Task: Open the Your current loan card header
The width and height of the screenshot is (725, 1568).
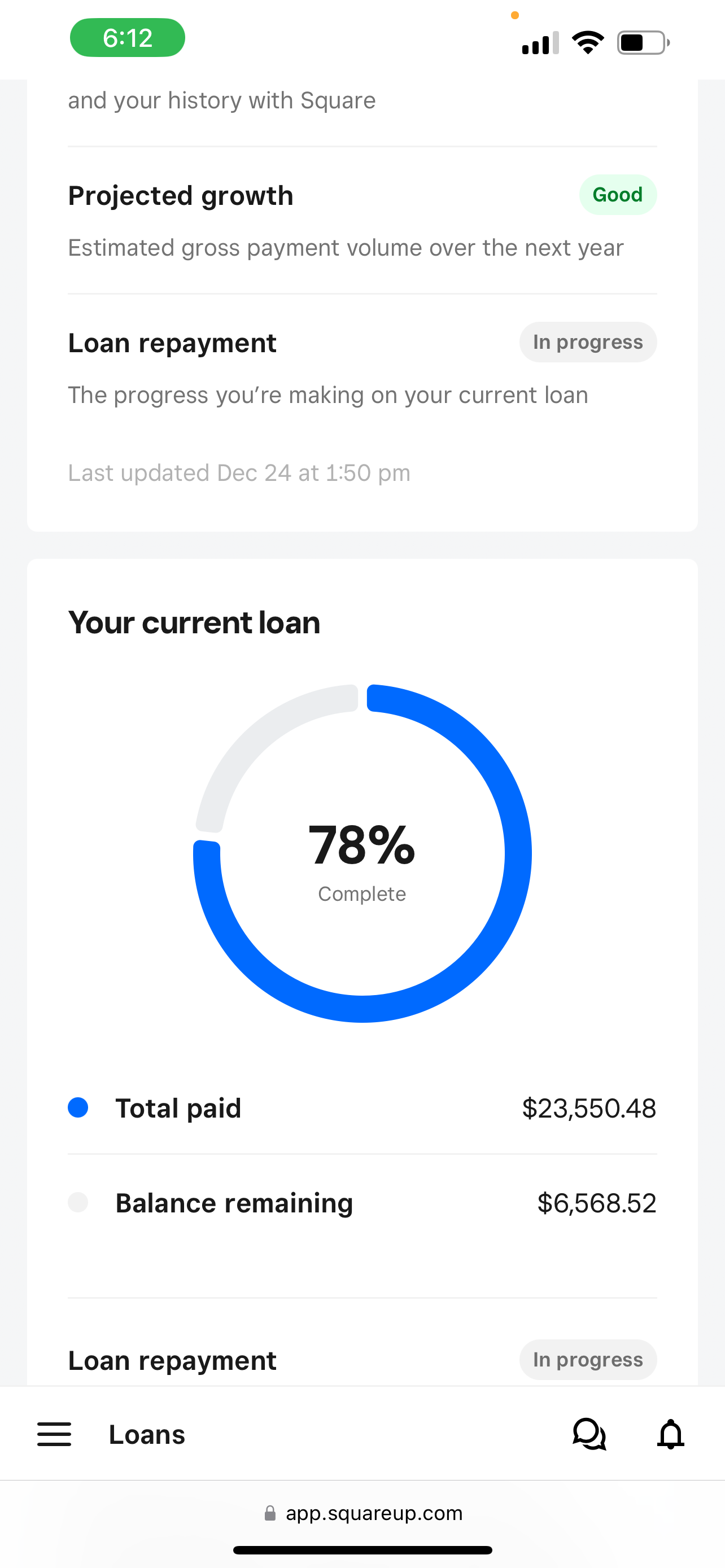Action: point(194,621)
